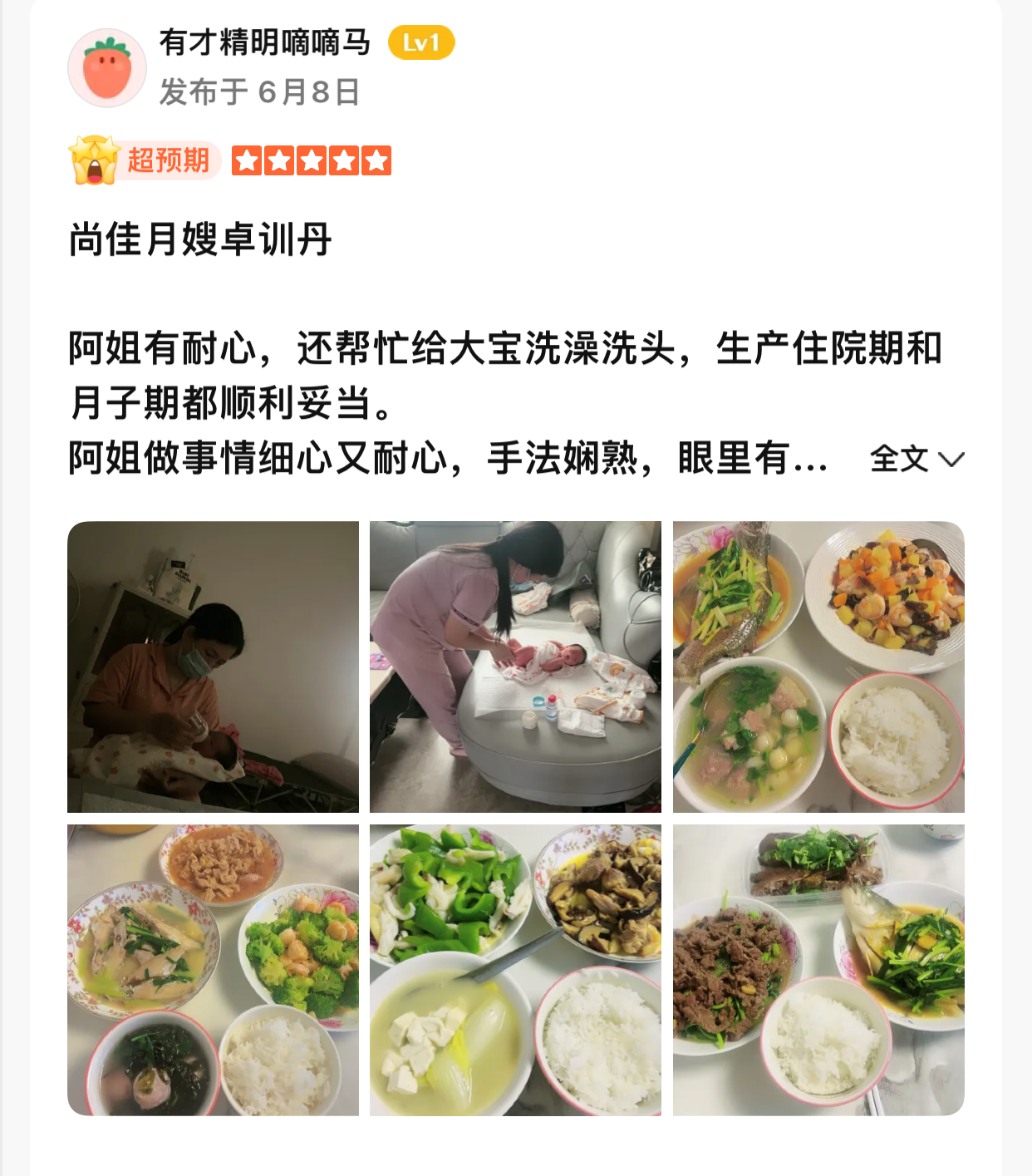
Task: Expand the full review with 全文
Action: pyautogui.click(x=916, y=459)
